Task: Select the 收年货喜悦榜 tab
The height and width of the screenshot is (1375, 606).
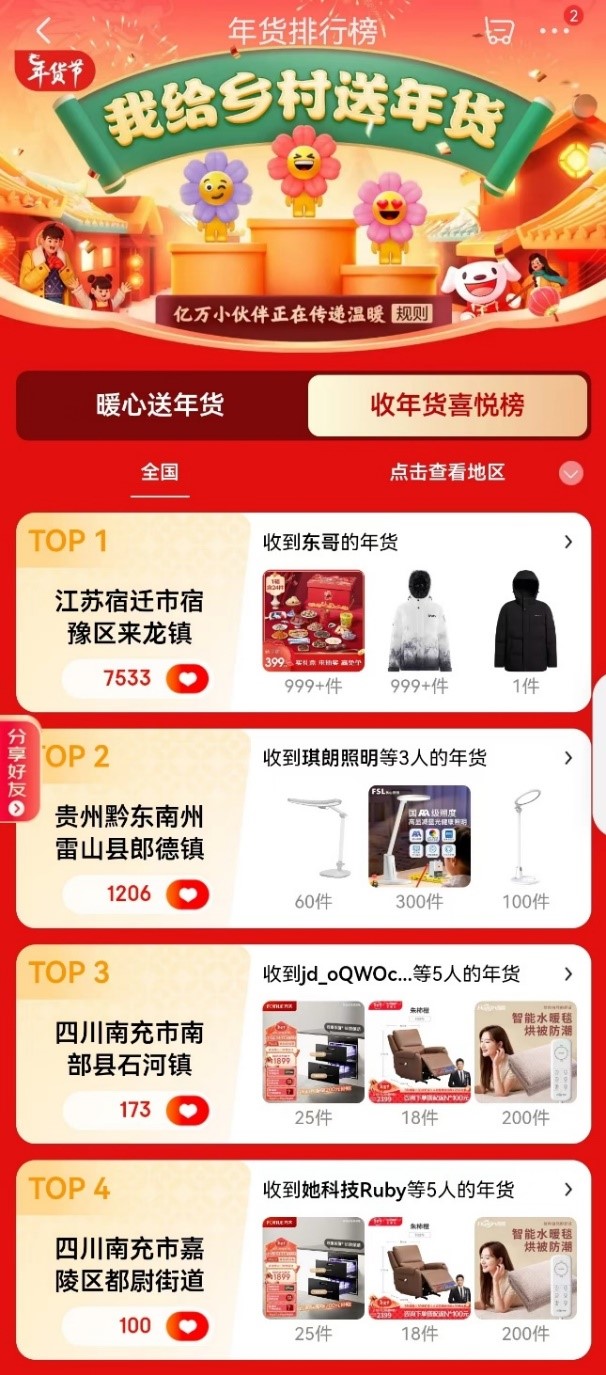Action: 447,405
